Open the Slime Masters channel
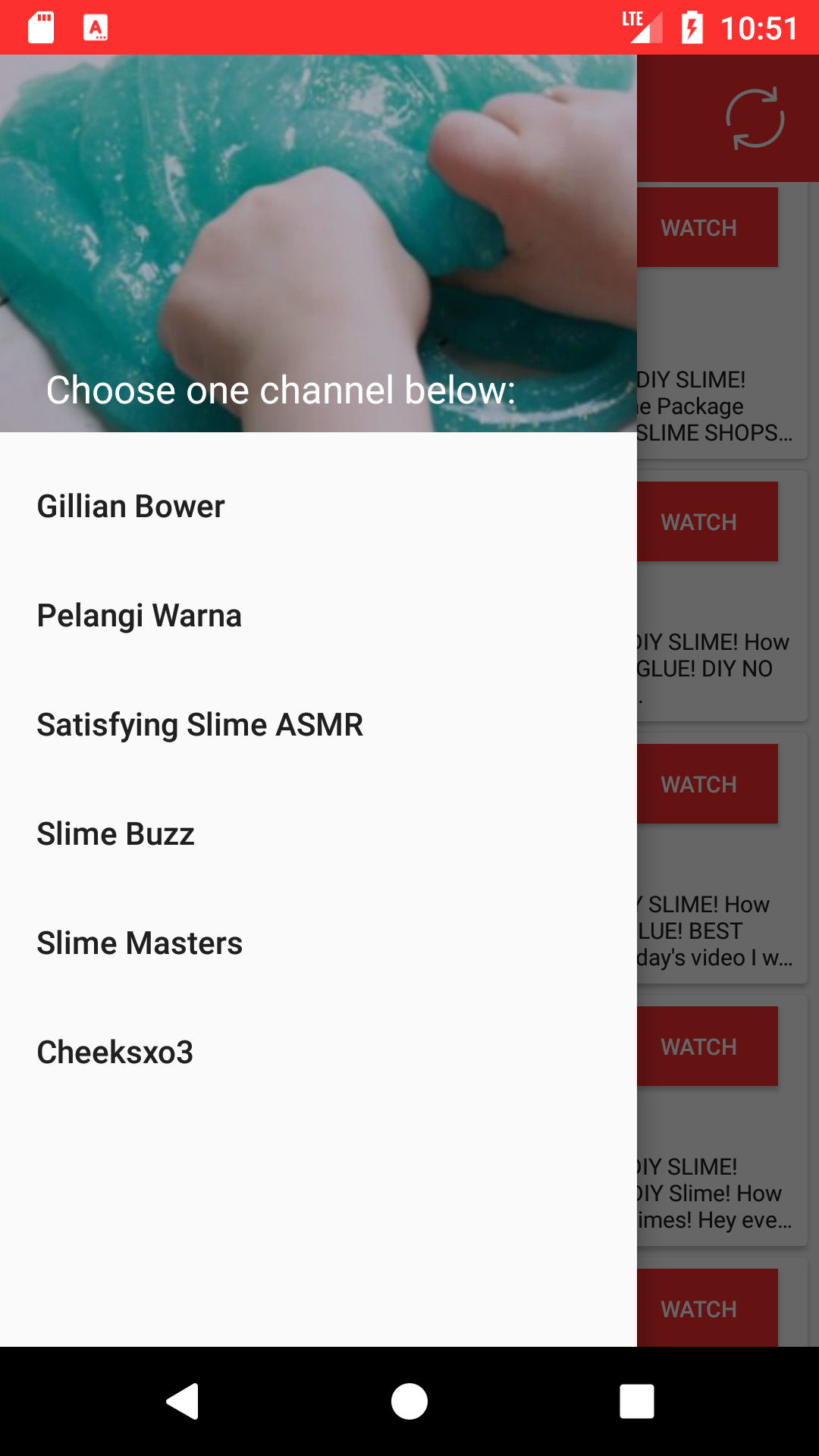The width and height of the screenshot is (819, 1456). (318, 943)
